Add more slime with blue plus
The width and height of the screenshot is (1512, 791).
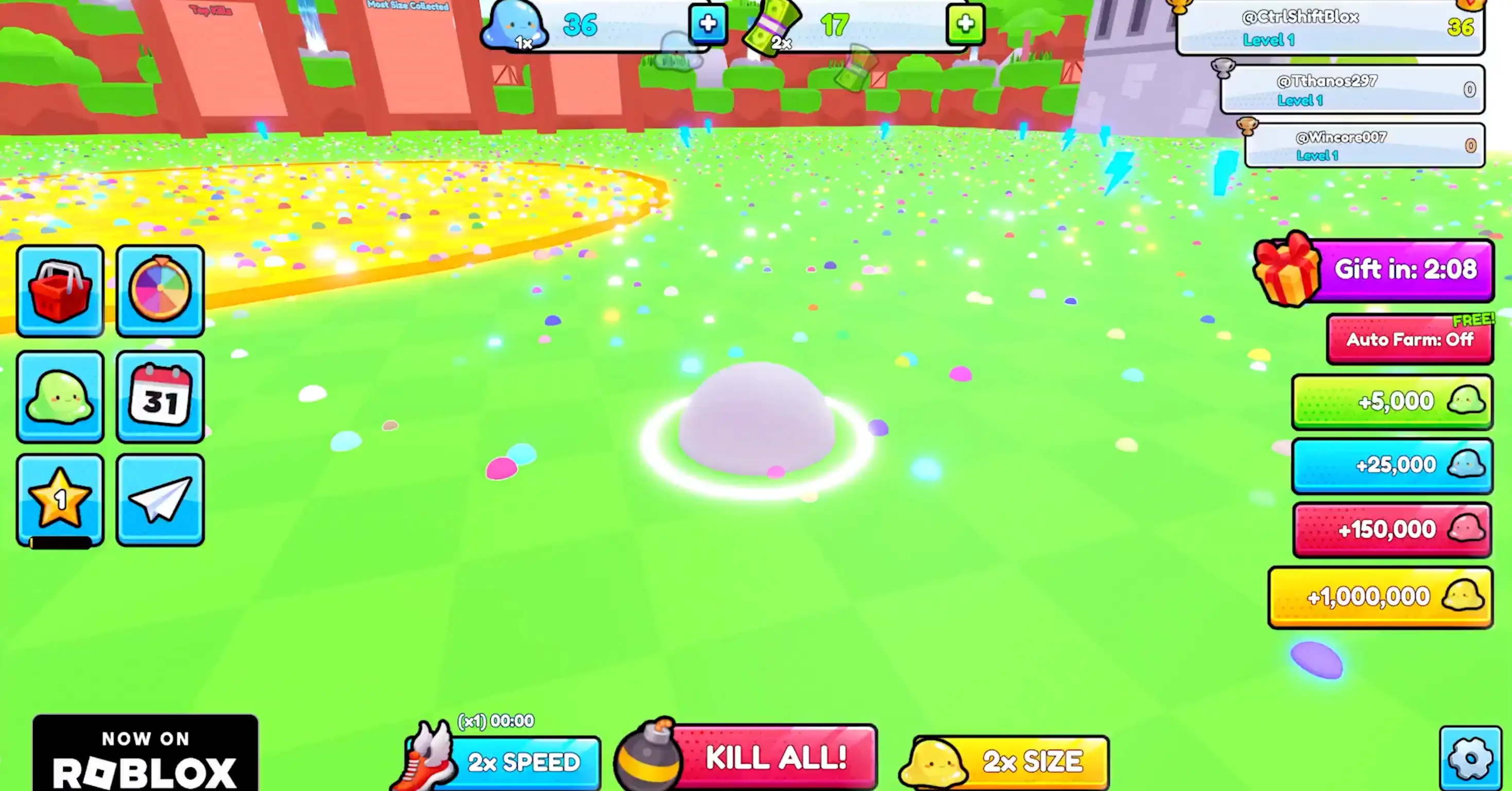click(x=708, y=25)
